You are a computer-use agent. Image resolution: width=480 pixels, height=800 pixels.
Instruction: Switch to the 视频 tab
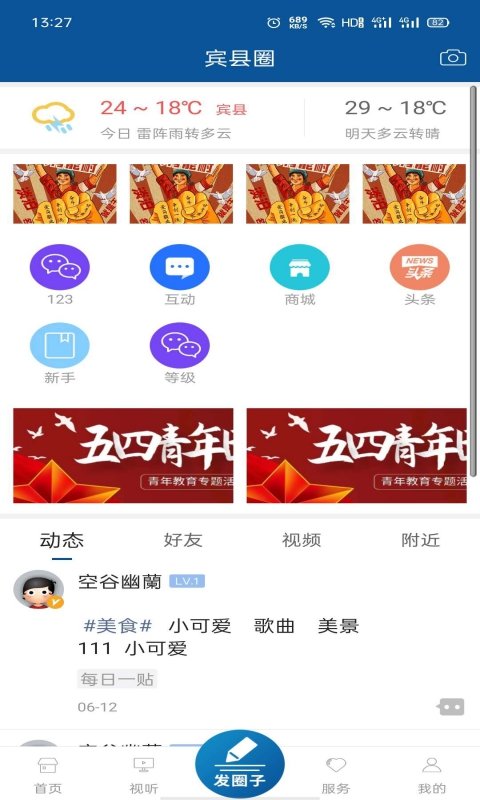(x=301, y=540)
